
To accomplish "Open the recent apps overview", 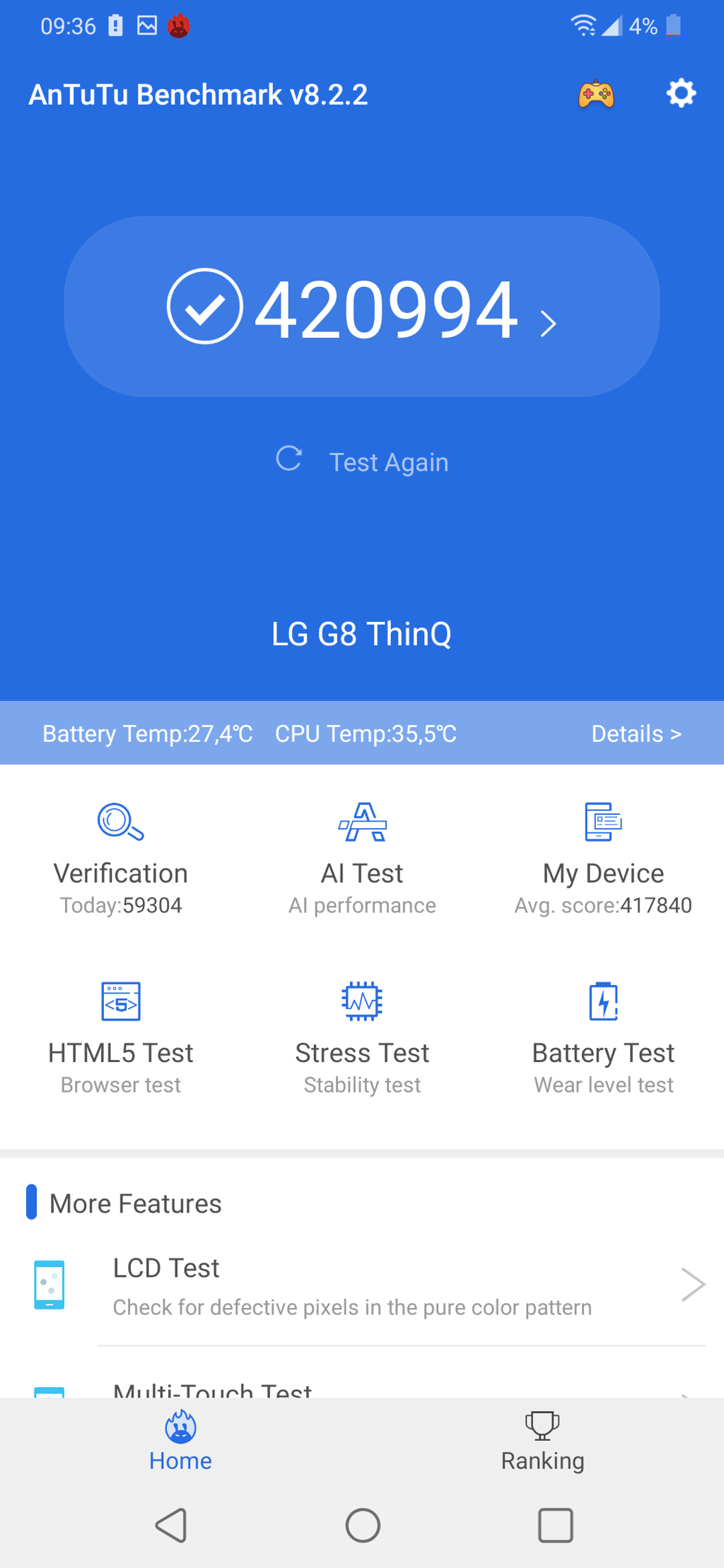I will [555, 1525].
